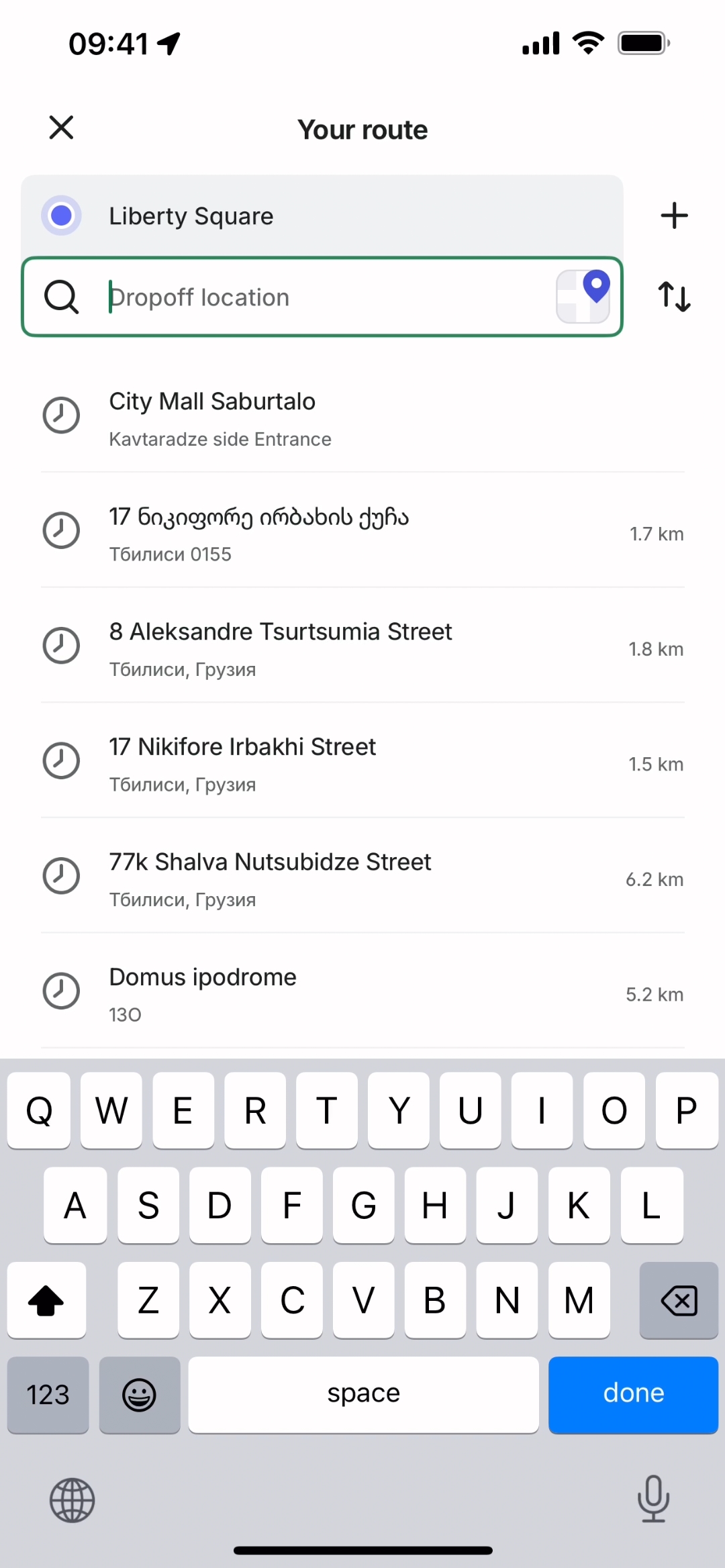Edit the Liberty Square pickup field
The image size is (725, 1568).
(x=322, y=215)
